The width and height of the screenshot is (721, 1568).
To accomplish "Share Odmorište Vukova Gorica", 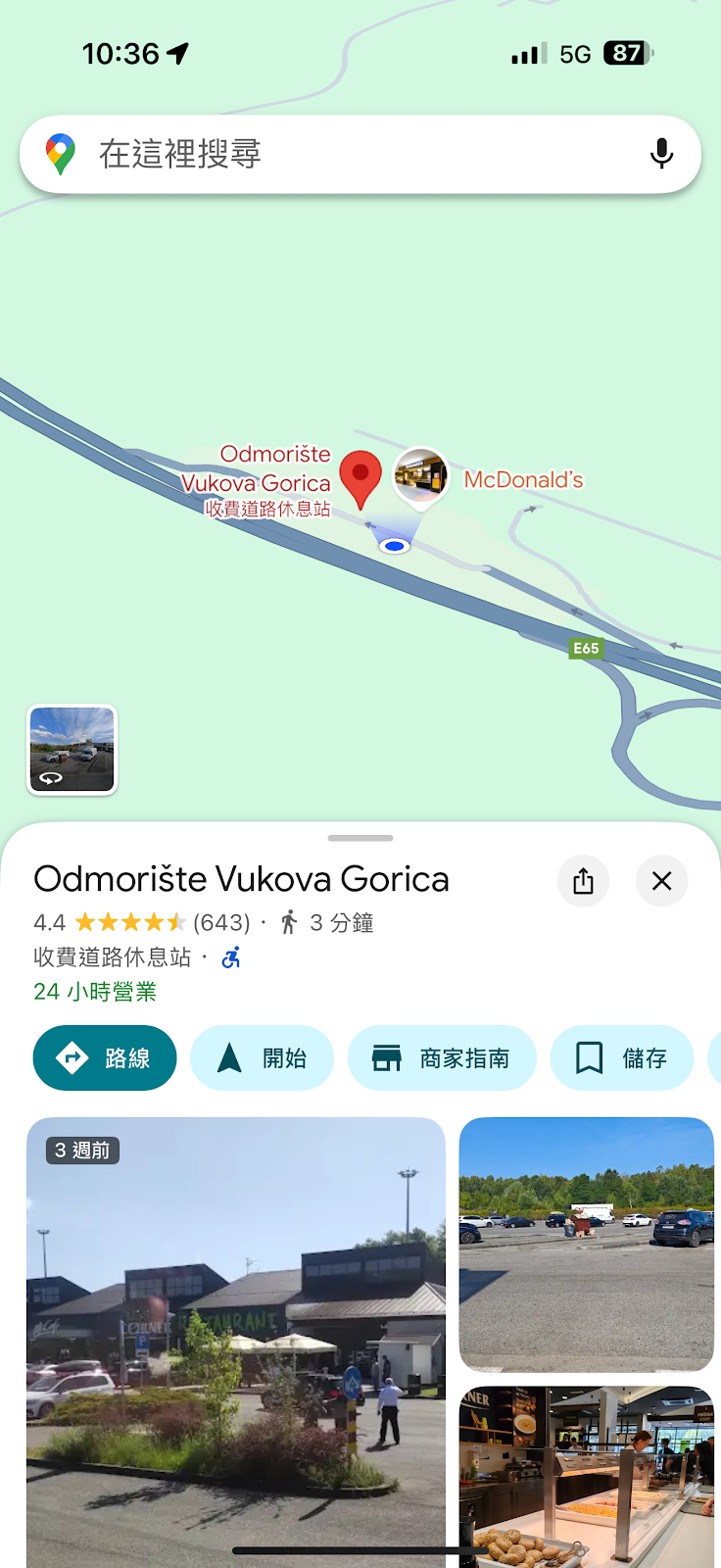I will click(x=584, y=881).
